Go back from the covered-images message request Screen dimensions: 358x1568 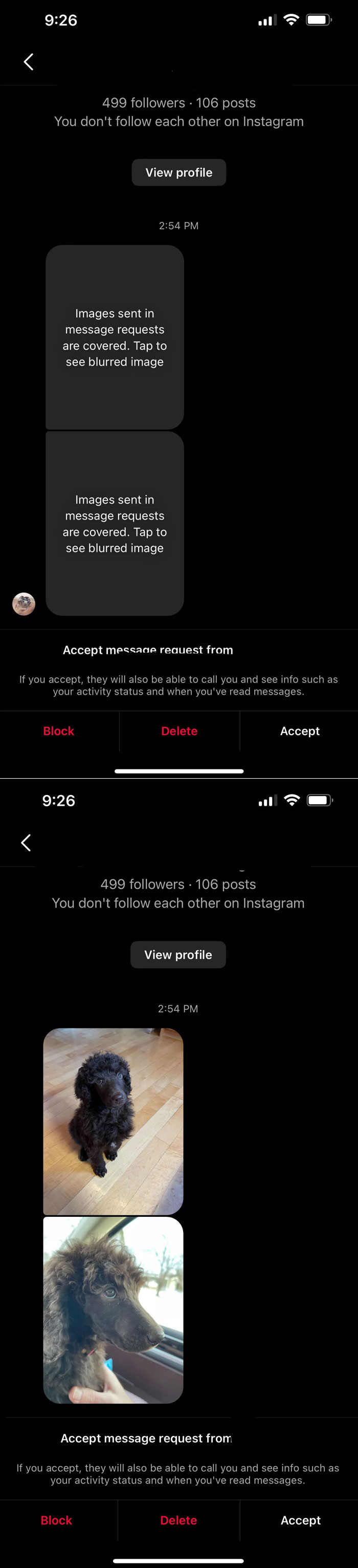pyautogui.click(x=28, y=61)
